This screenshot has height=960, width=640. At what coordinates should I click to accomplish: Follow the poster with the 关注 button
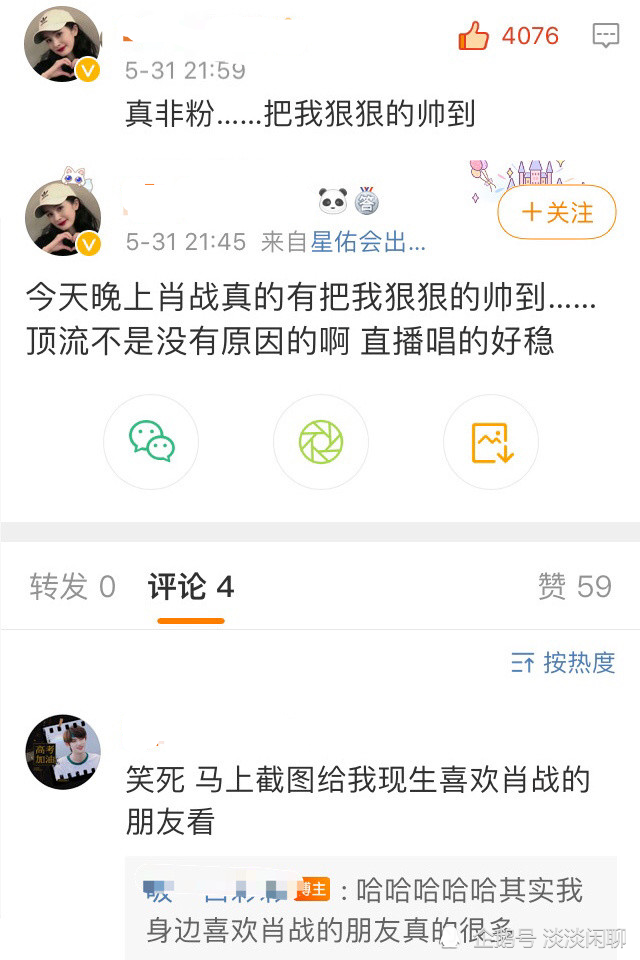pyautogui.click(x=557, y=212)
